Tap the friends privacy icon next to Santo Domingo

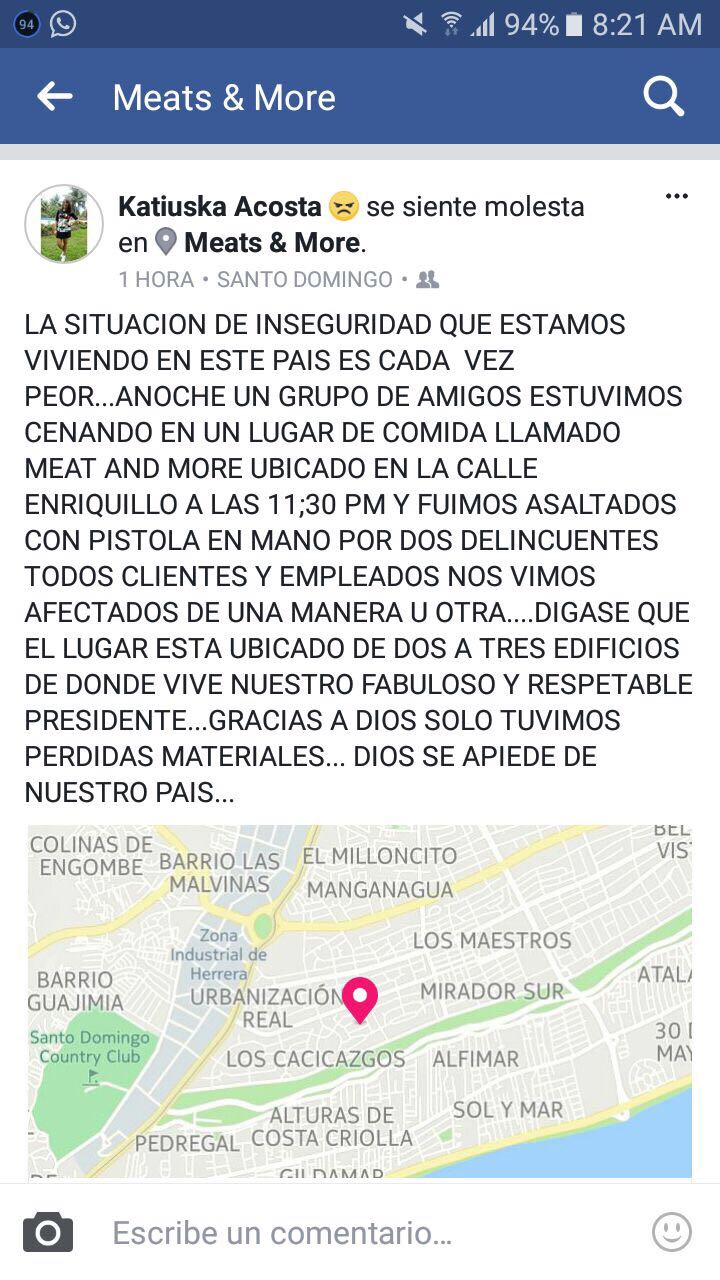tap(429, 280)
